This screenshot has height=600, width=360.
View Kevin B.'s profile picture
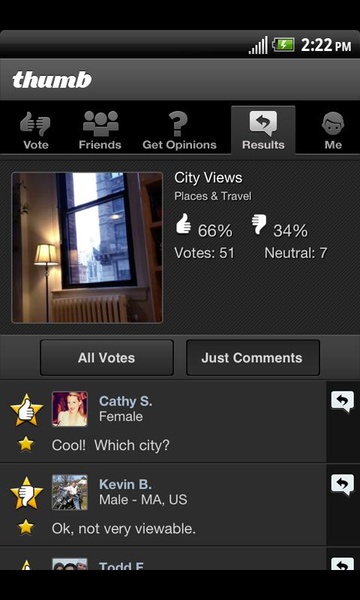point(70,492)
